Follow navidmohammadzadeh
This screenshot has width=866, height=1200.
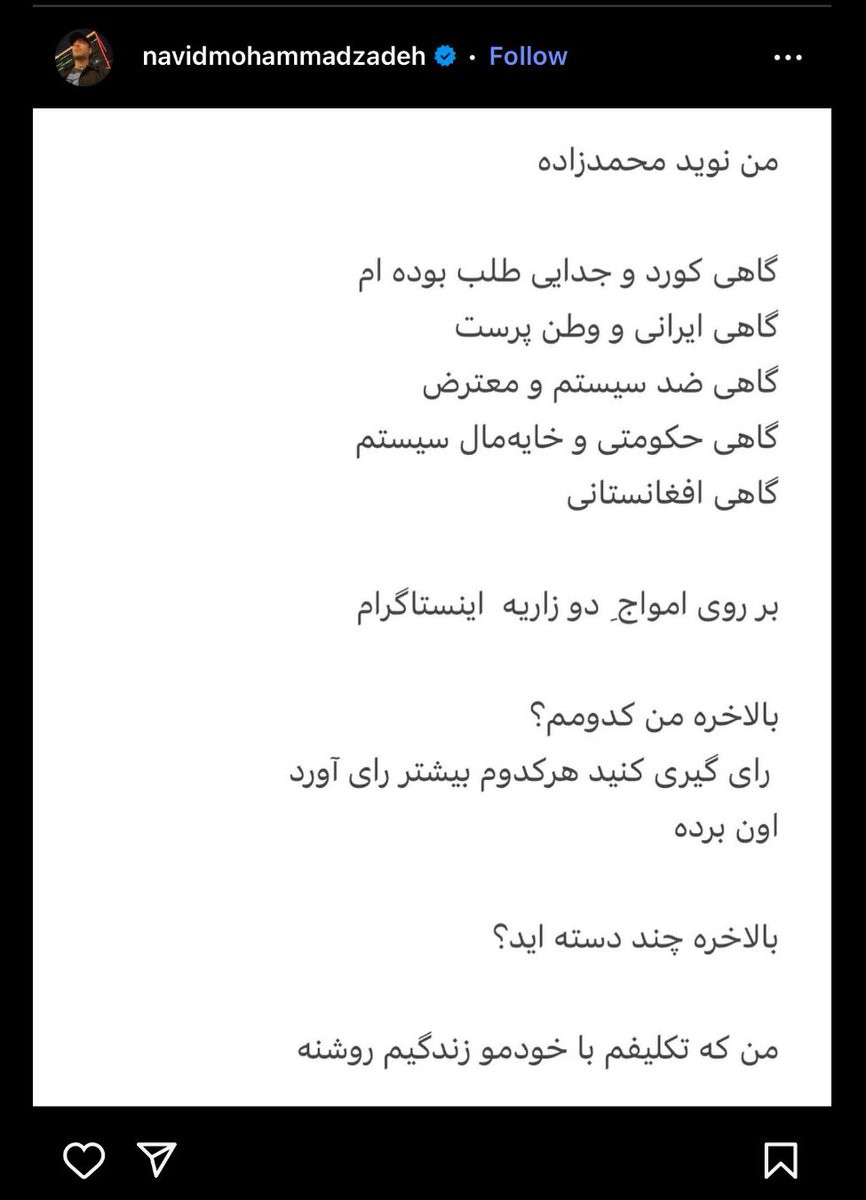pos(528,56)
